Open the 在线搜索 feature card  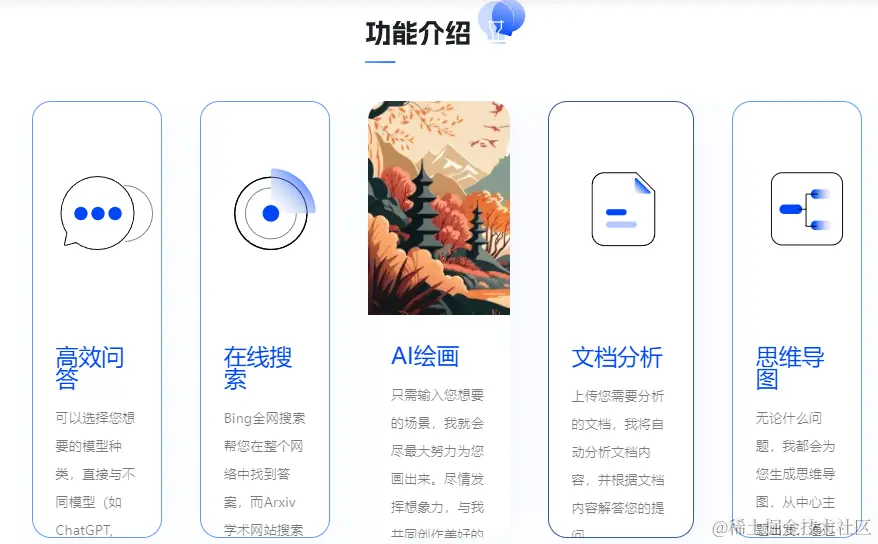pos(264,318)
